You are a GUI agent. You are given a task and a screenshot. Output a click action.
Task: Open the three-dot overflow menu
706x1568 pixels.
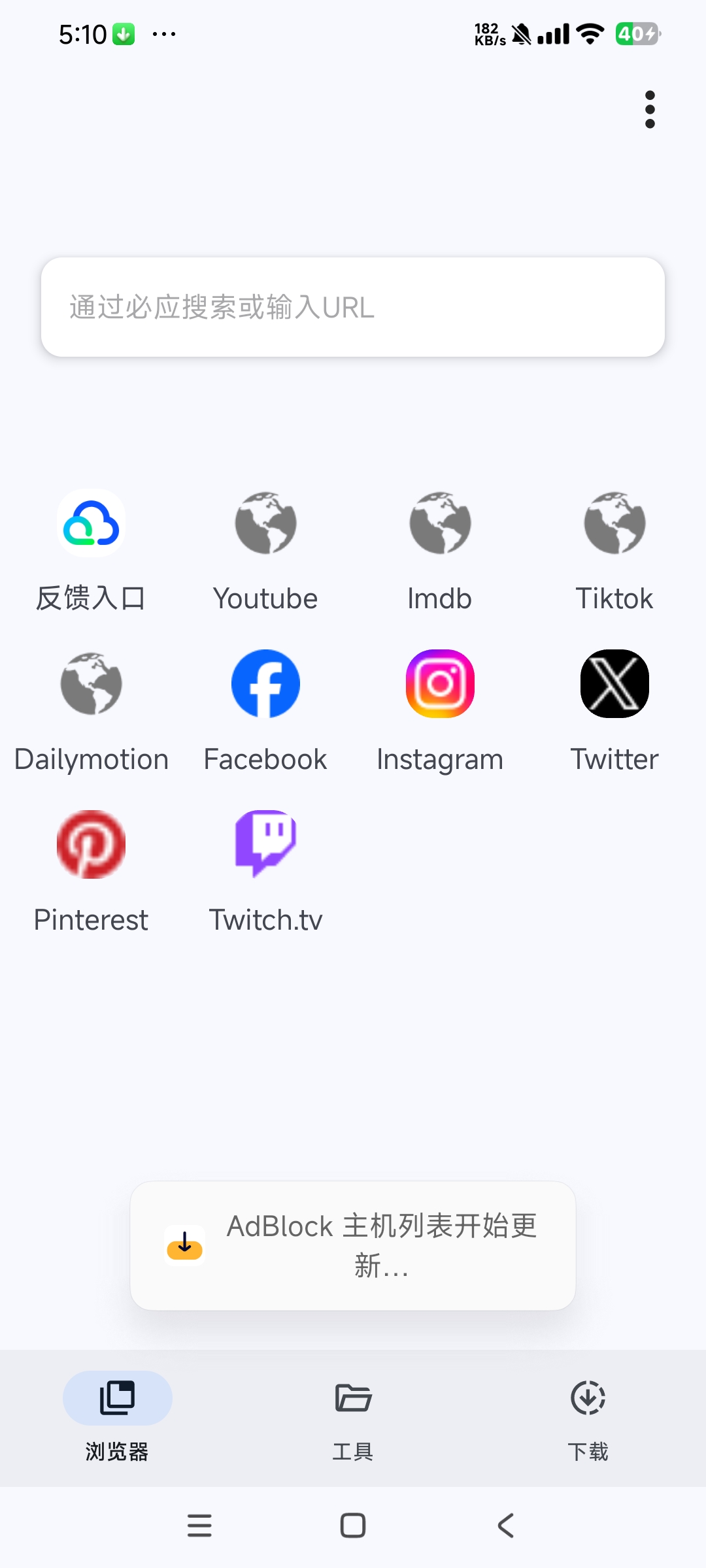(x=650, y=110)
